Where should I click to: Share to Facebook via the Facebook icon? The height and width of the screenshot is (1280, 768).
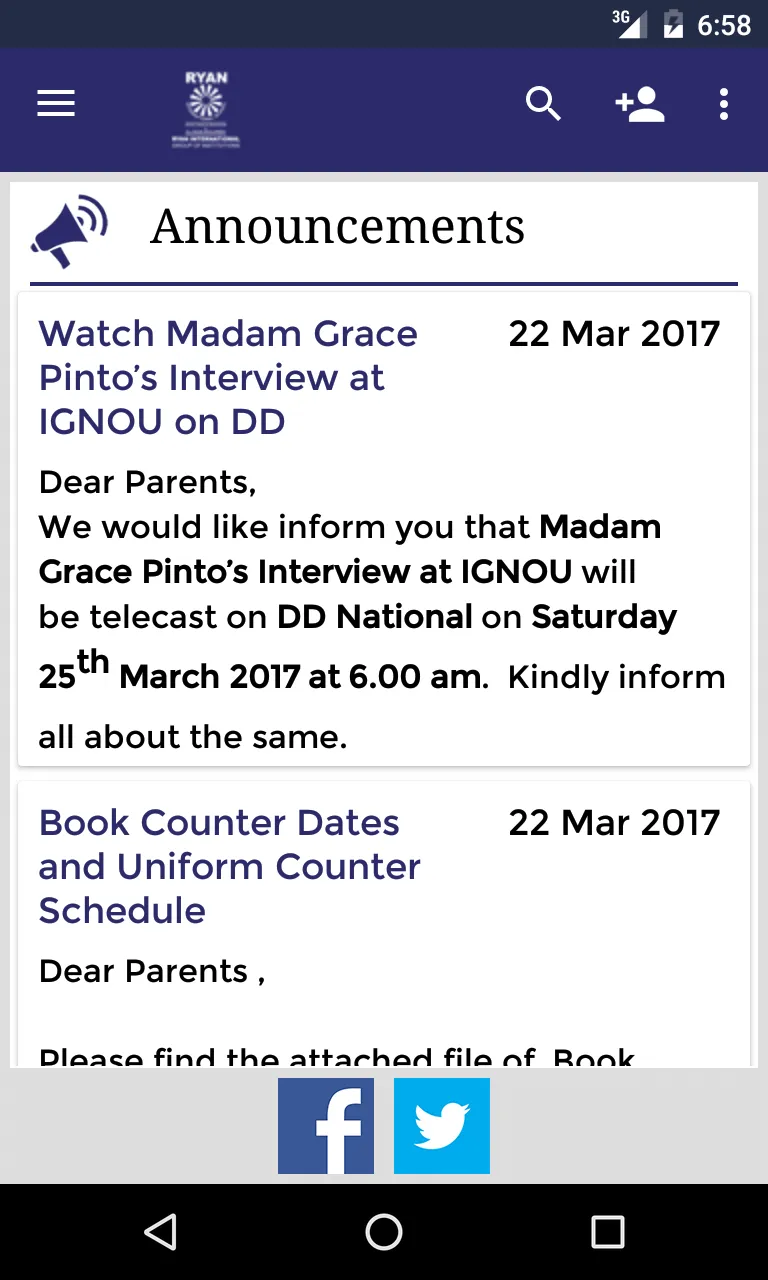tap(326, 1126)
